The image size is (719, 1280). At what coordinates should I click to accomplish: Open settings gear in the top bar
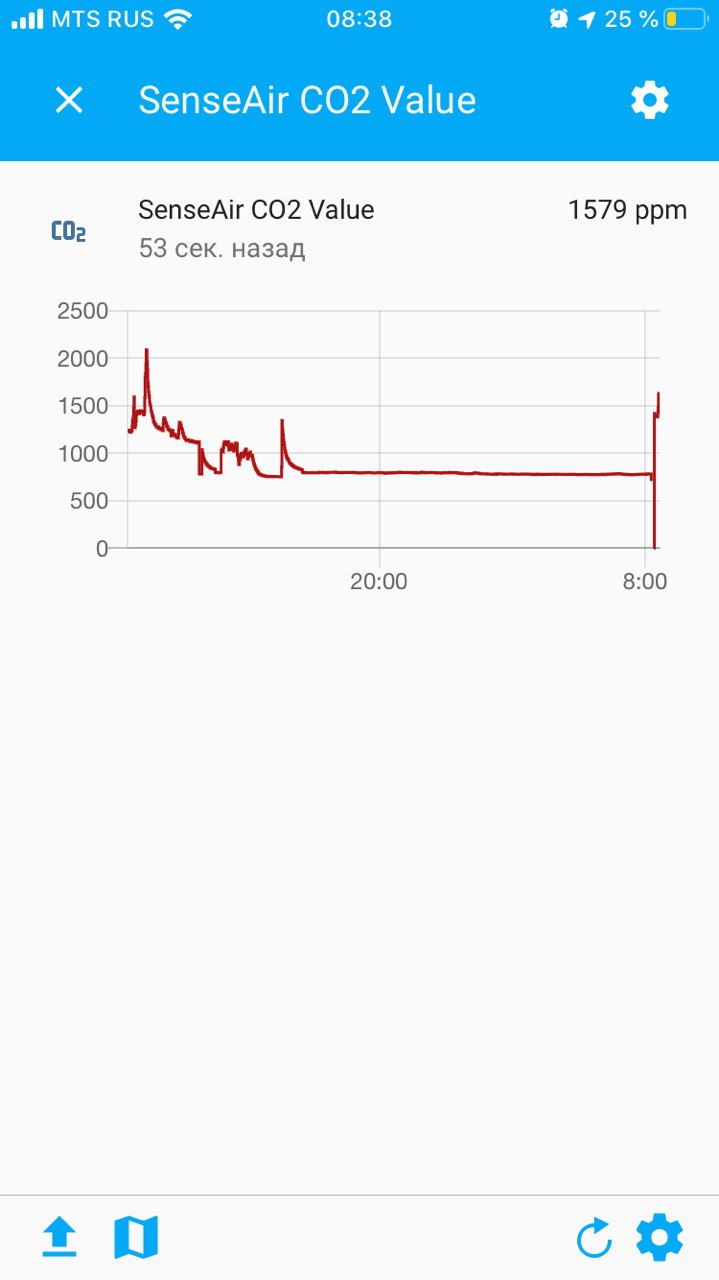649,100
